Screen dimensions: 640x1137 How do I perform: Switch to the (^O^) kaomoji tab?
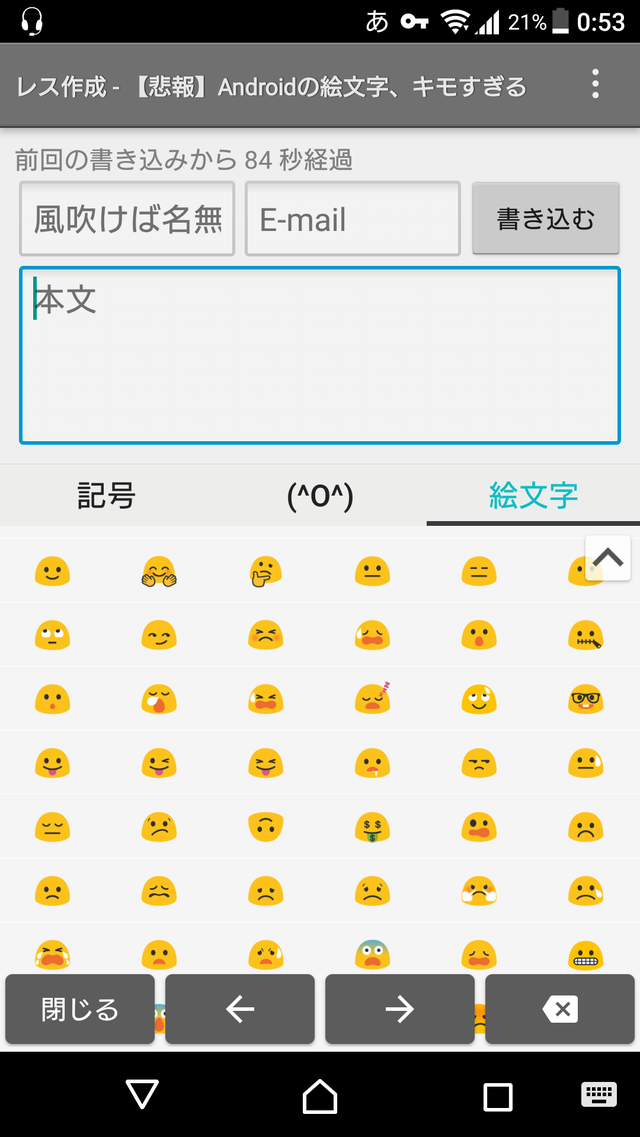[320, 496]
